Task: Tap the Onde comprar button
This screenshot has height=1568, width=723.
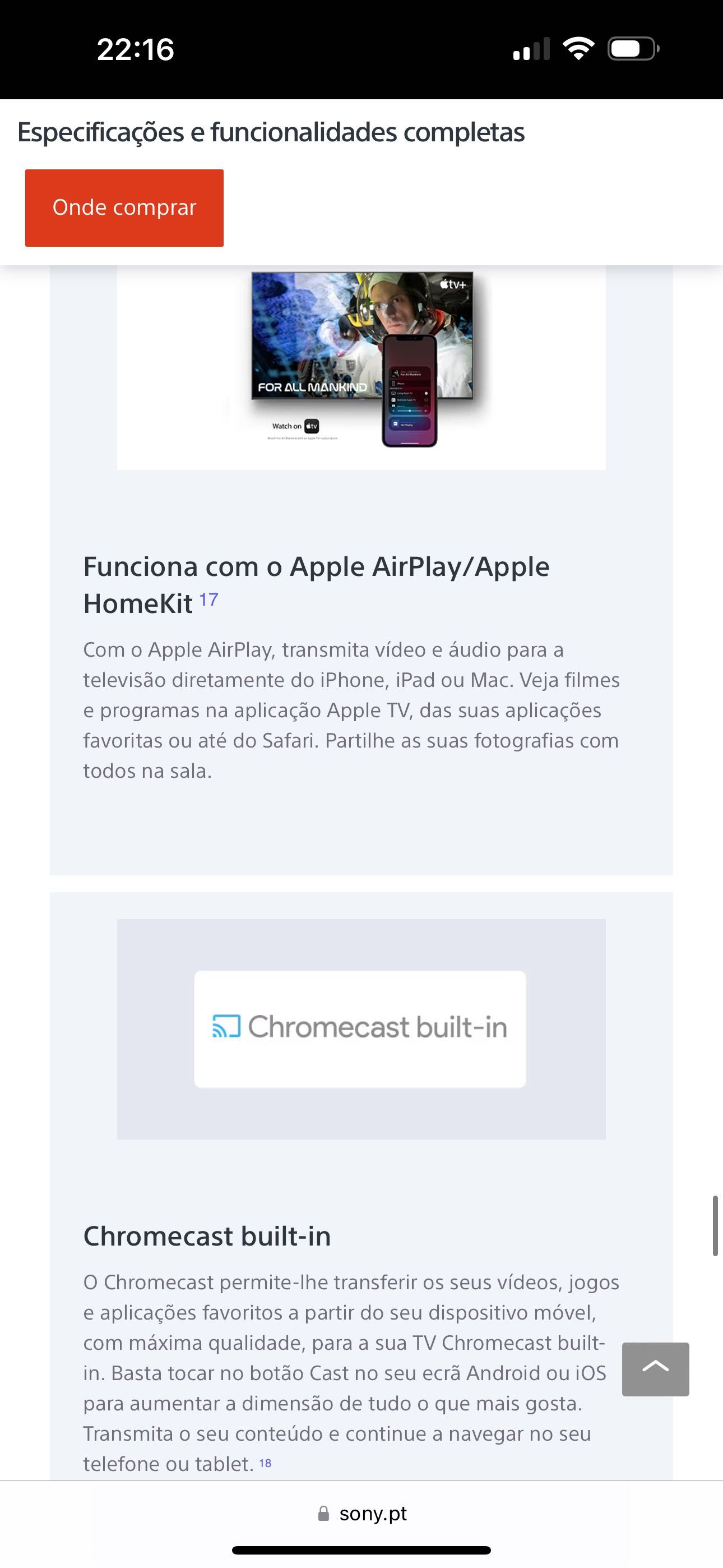Action: click(x=124, y=207)
